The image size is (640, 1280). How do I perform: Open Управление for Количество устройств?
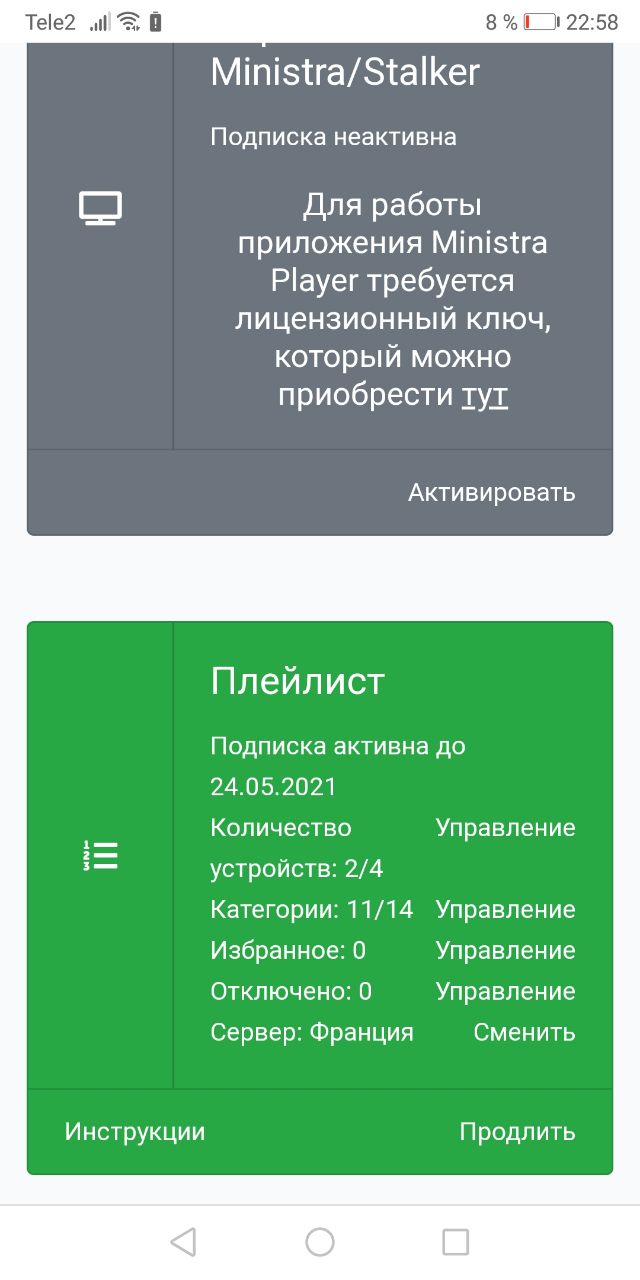pyautogui.click(x=505, y=827)
